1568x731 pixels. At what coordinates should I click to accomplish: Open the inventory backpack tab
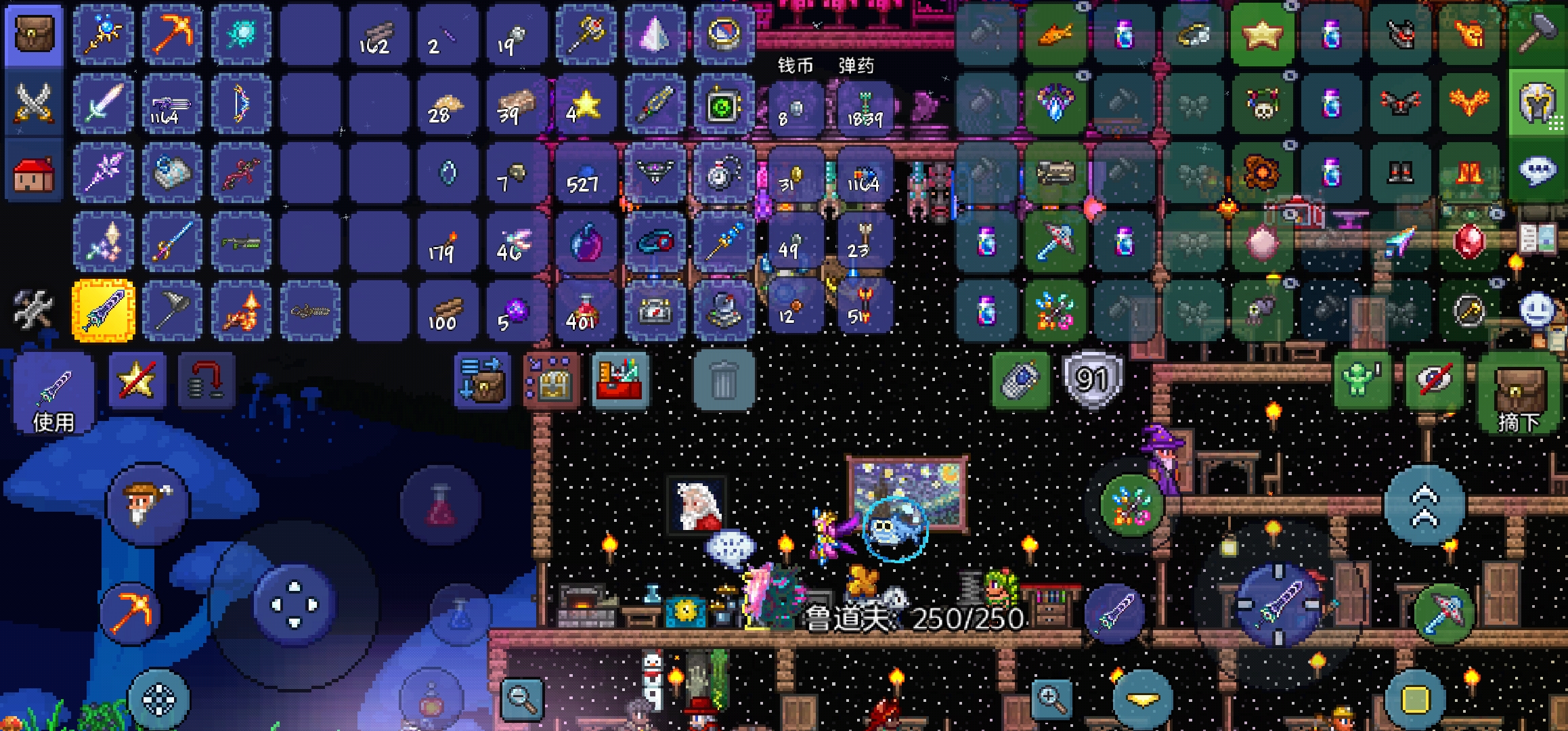point(34,34)
